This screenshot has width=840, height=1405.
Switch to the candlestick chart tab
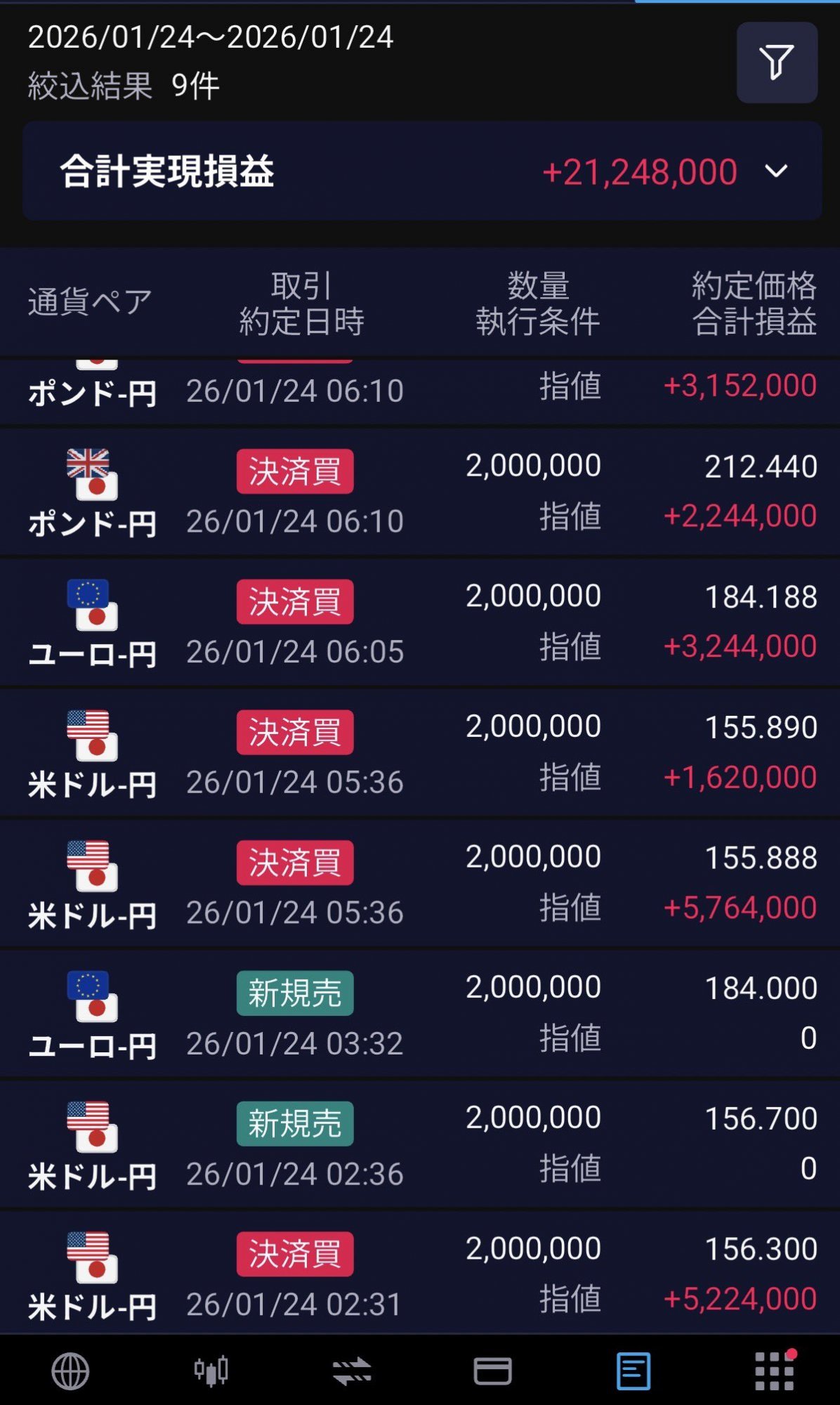click(x=211, y=1371)
